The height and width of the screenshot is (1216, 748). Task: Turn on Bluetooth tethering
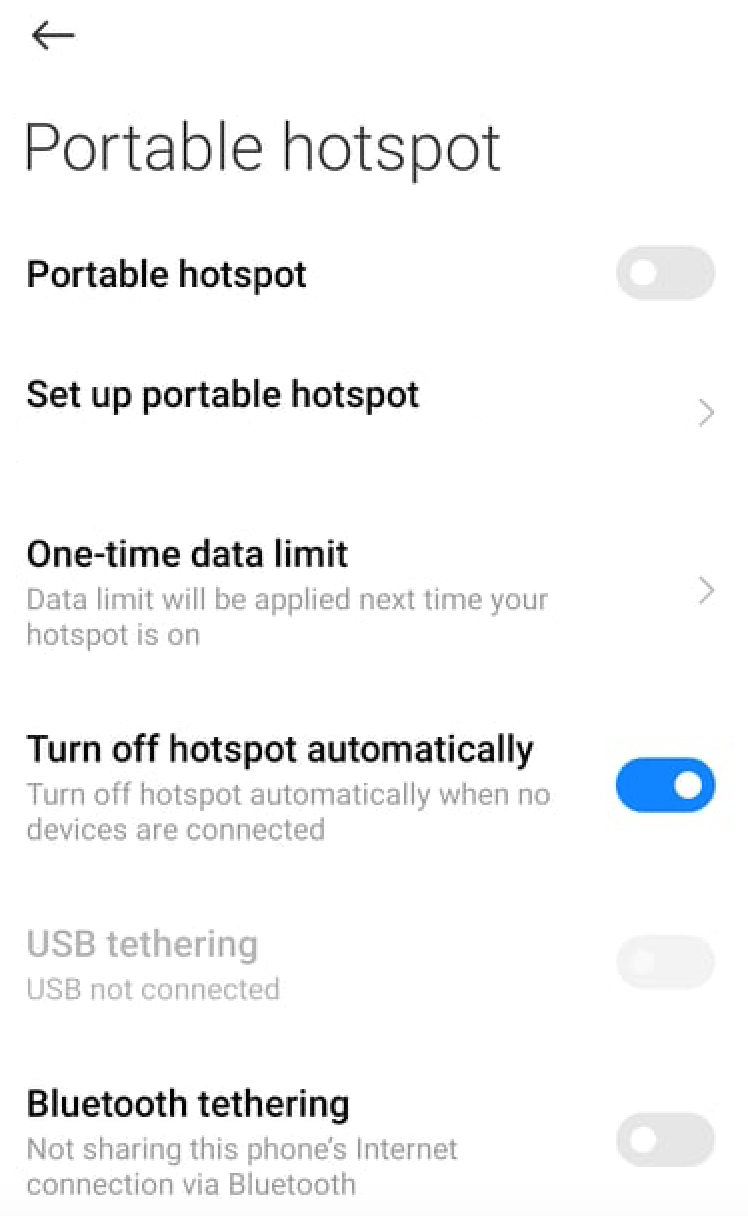pos(665,1140)
